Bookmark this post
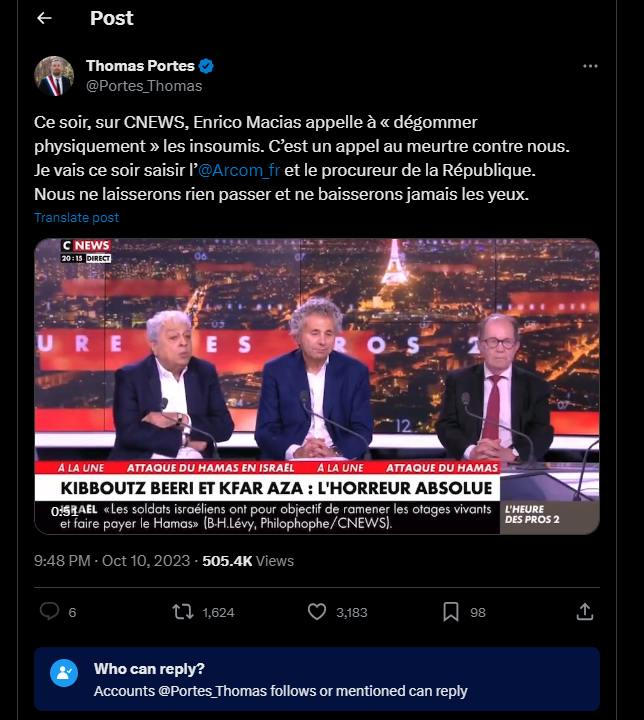The image size is (644, 720). pyautogui.click(x=451, y=611)
